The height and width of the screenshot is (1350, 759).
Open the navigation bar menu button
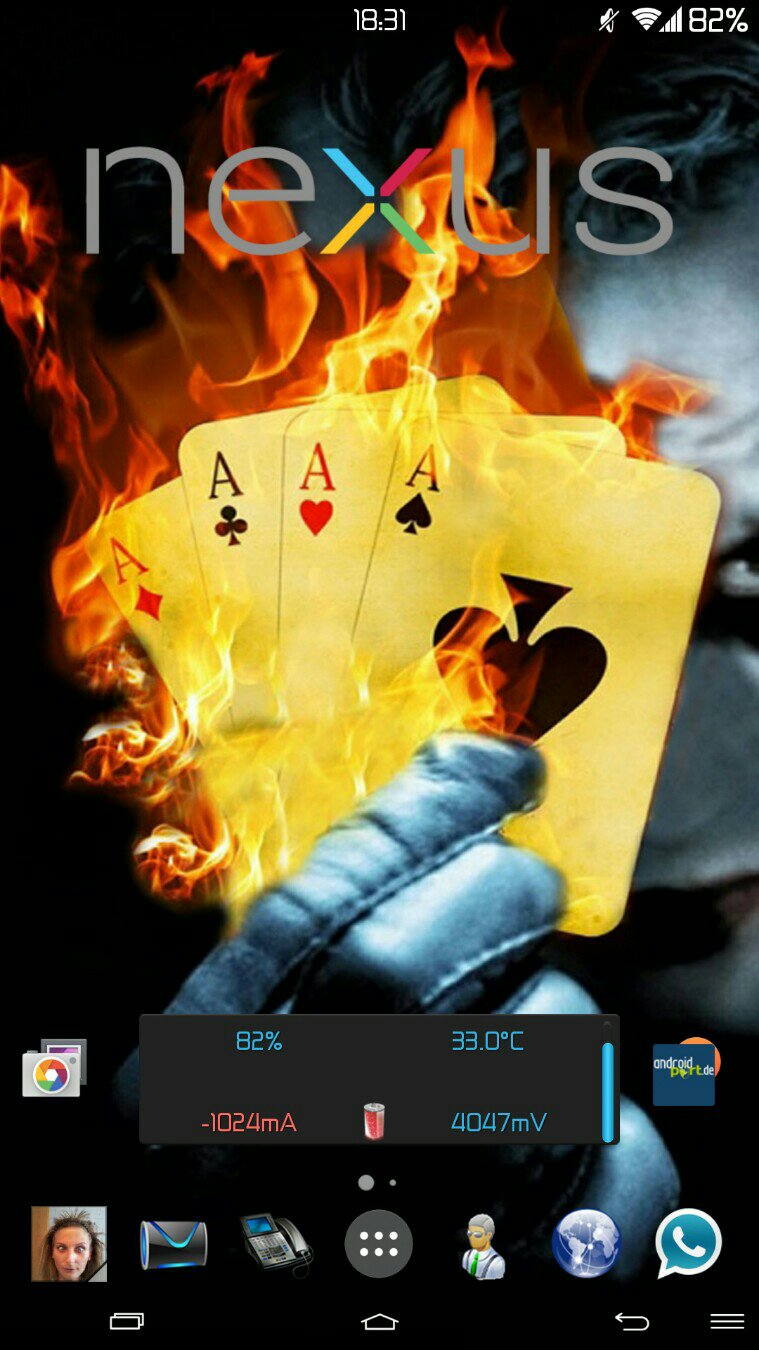point(727,1321)
